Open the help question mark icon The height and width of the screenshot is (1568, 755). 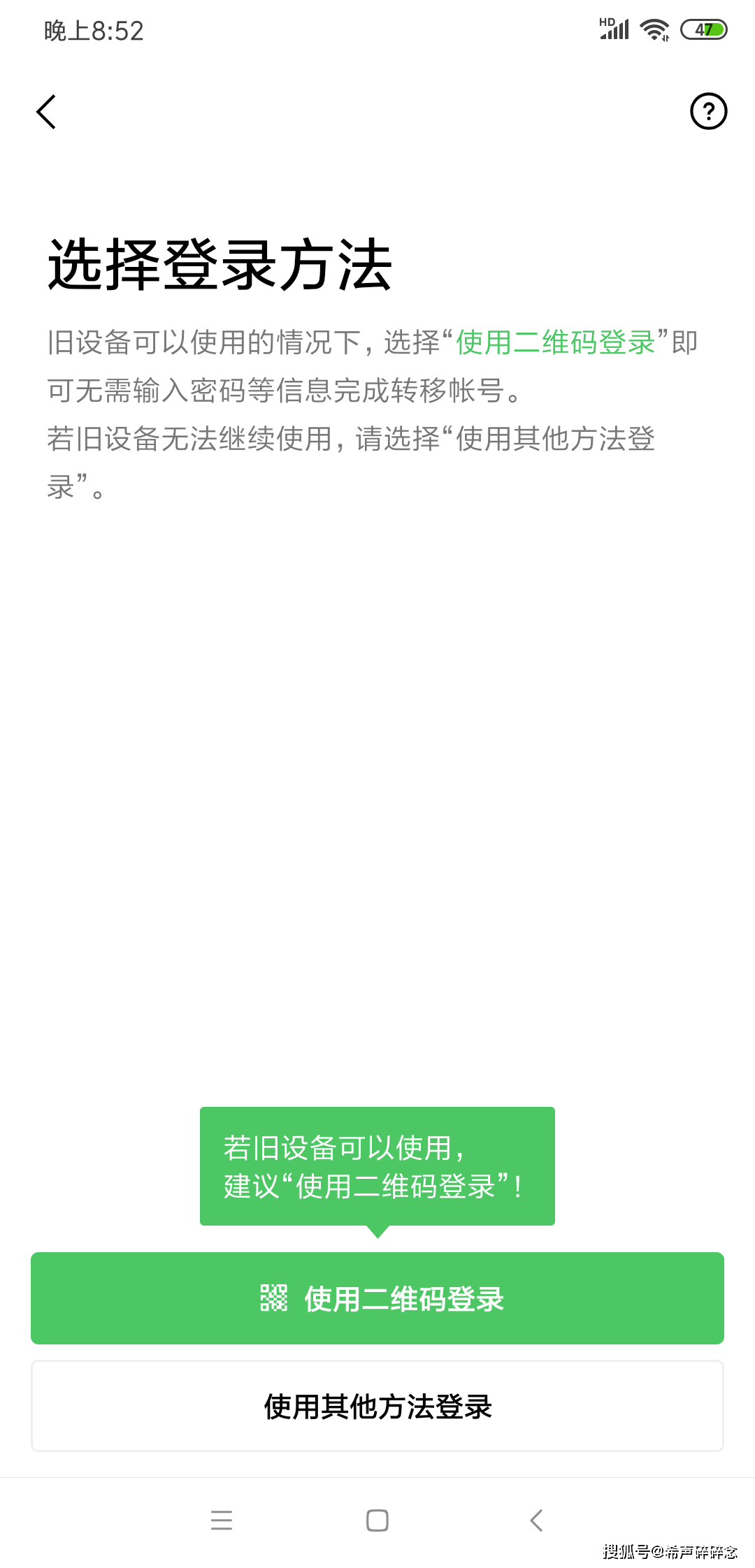pos(708,112)
